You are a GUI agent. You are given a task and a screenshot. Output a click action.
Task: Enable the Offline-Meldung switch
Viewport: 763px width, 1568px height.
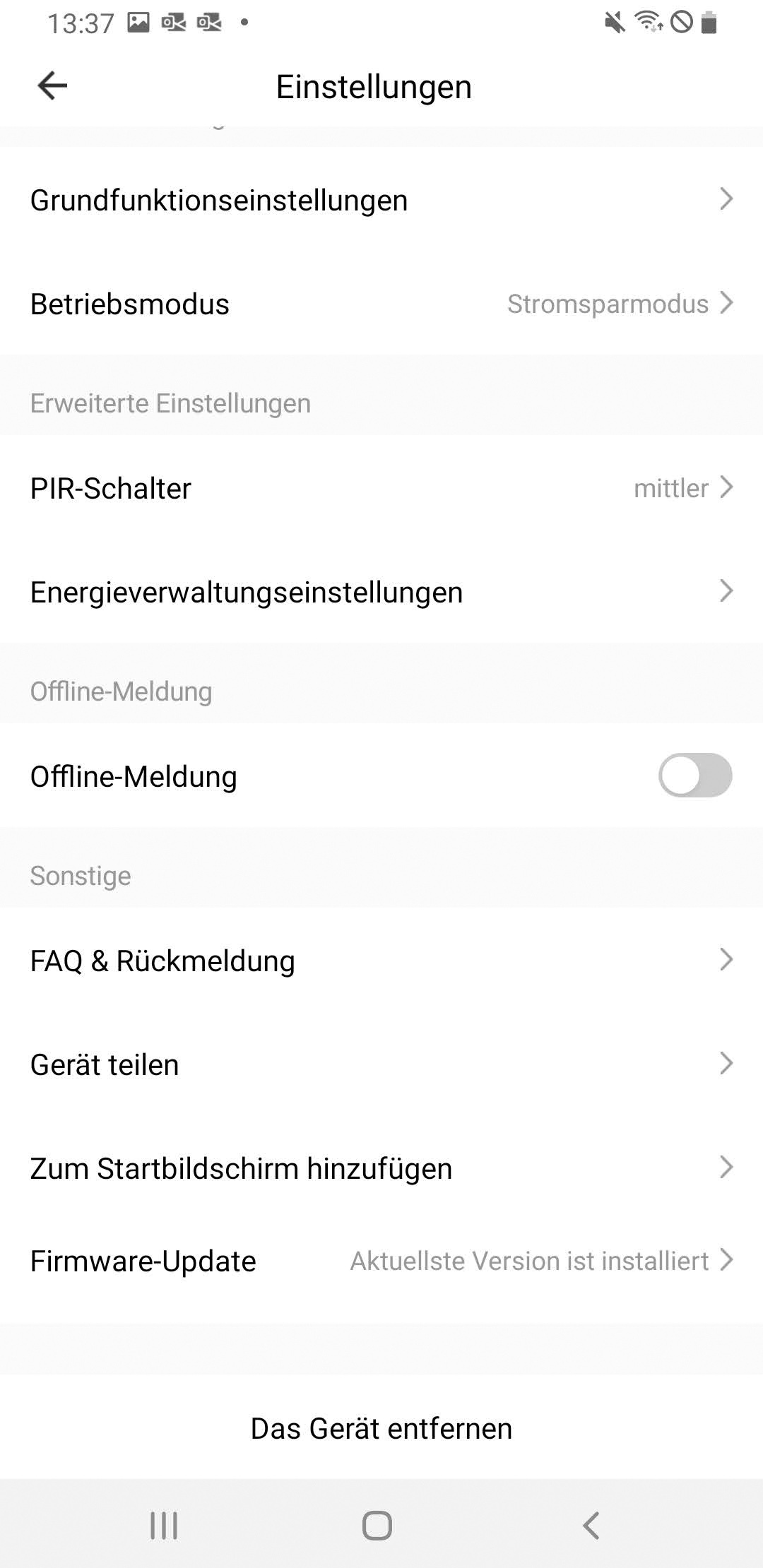click(x=694, y=776)
